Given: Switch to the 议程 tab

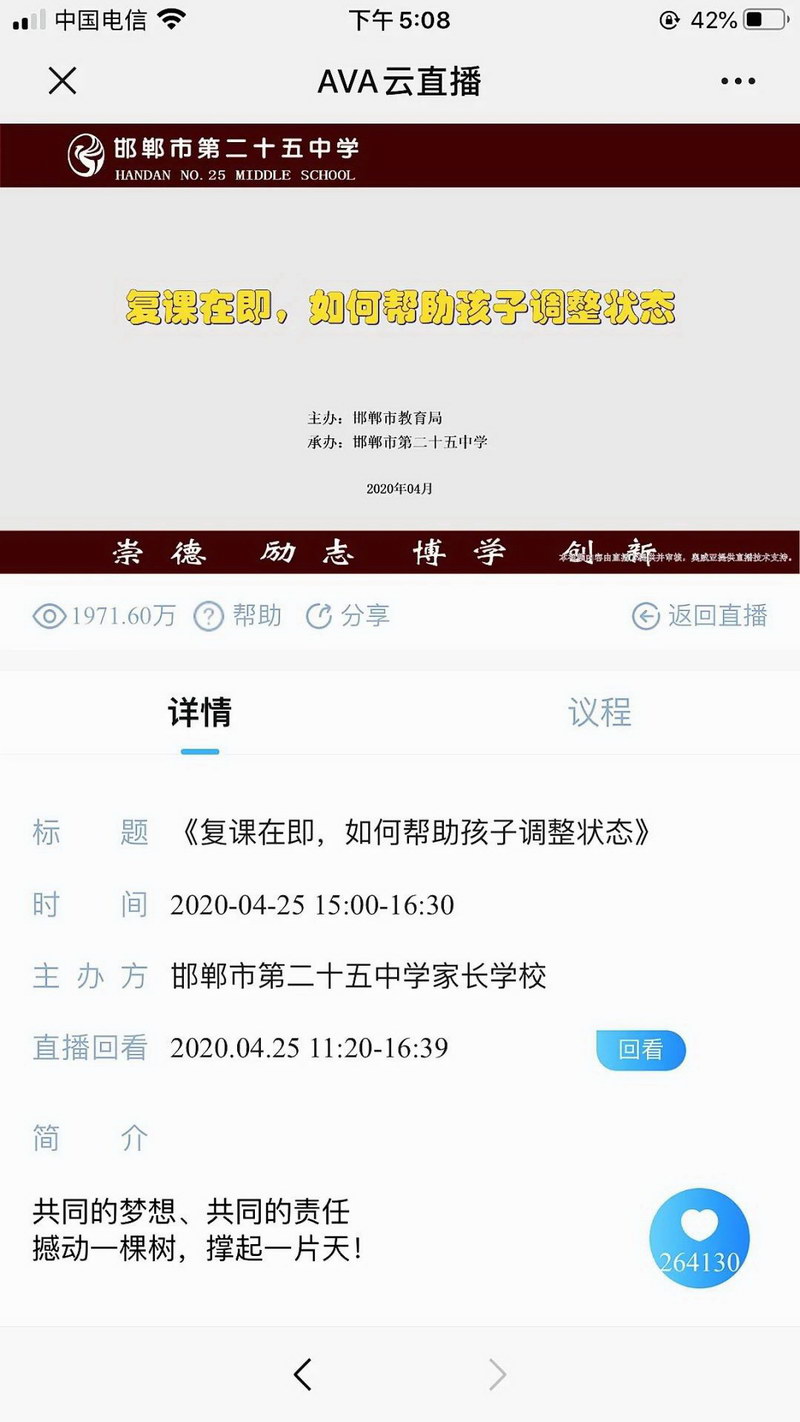Looking at the screenshot, I should [x=599, y=712].
